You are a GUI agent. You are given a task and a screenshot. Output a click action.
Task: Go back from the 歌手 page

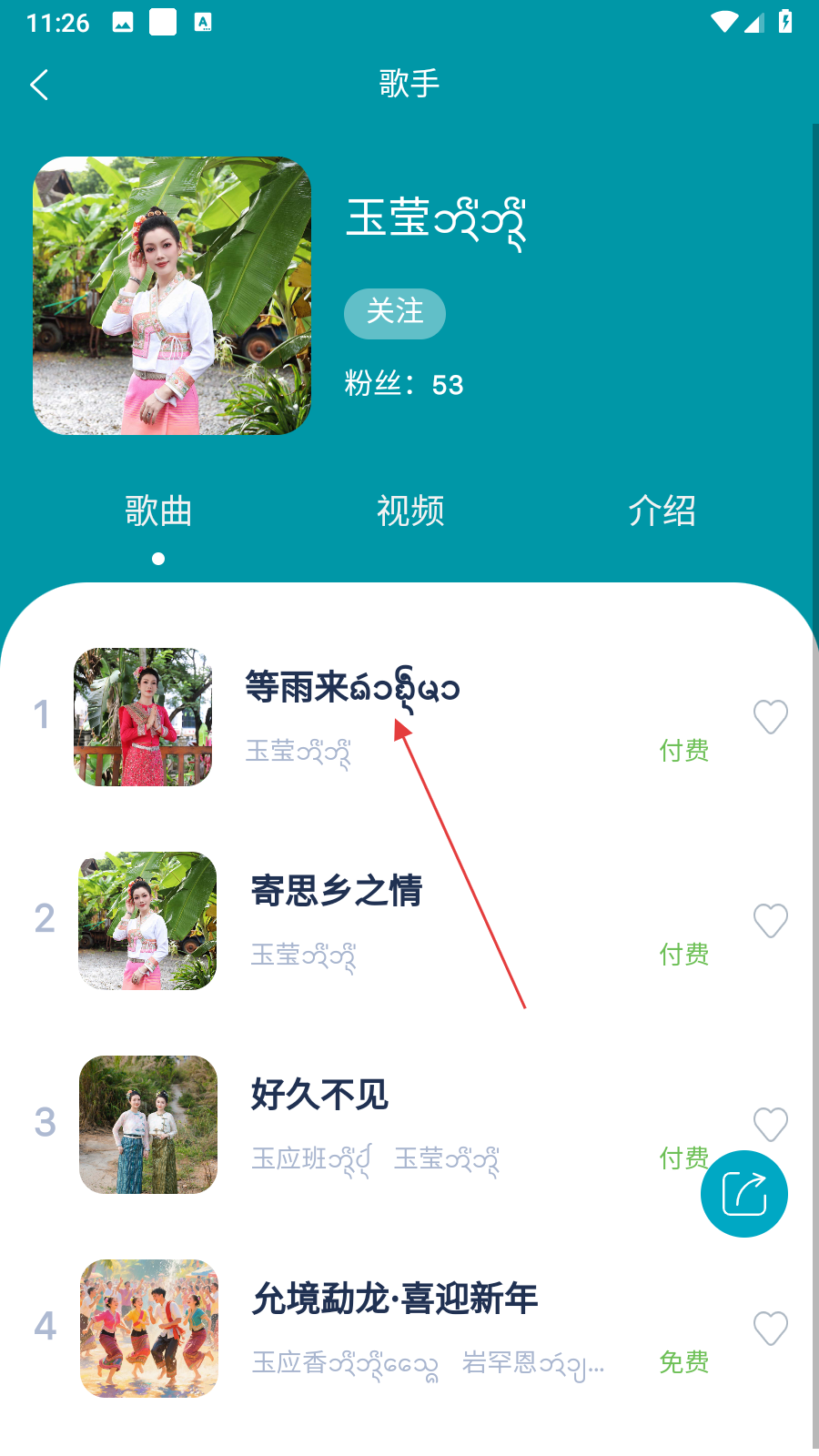tap(39, 86)
